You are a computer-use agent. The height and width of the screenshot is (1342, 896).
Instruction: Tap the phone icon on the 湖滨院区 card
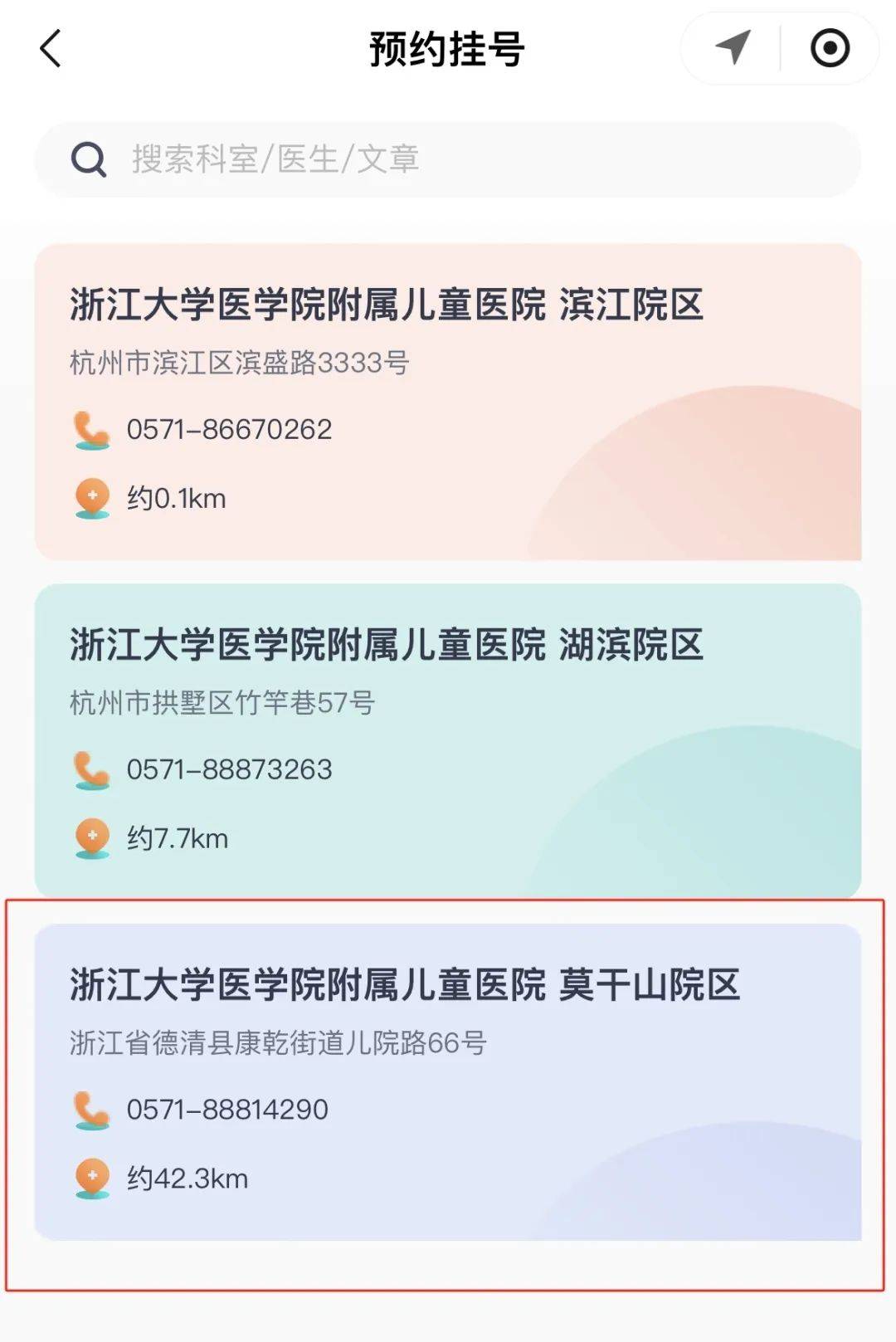click(x=90, y=770)
